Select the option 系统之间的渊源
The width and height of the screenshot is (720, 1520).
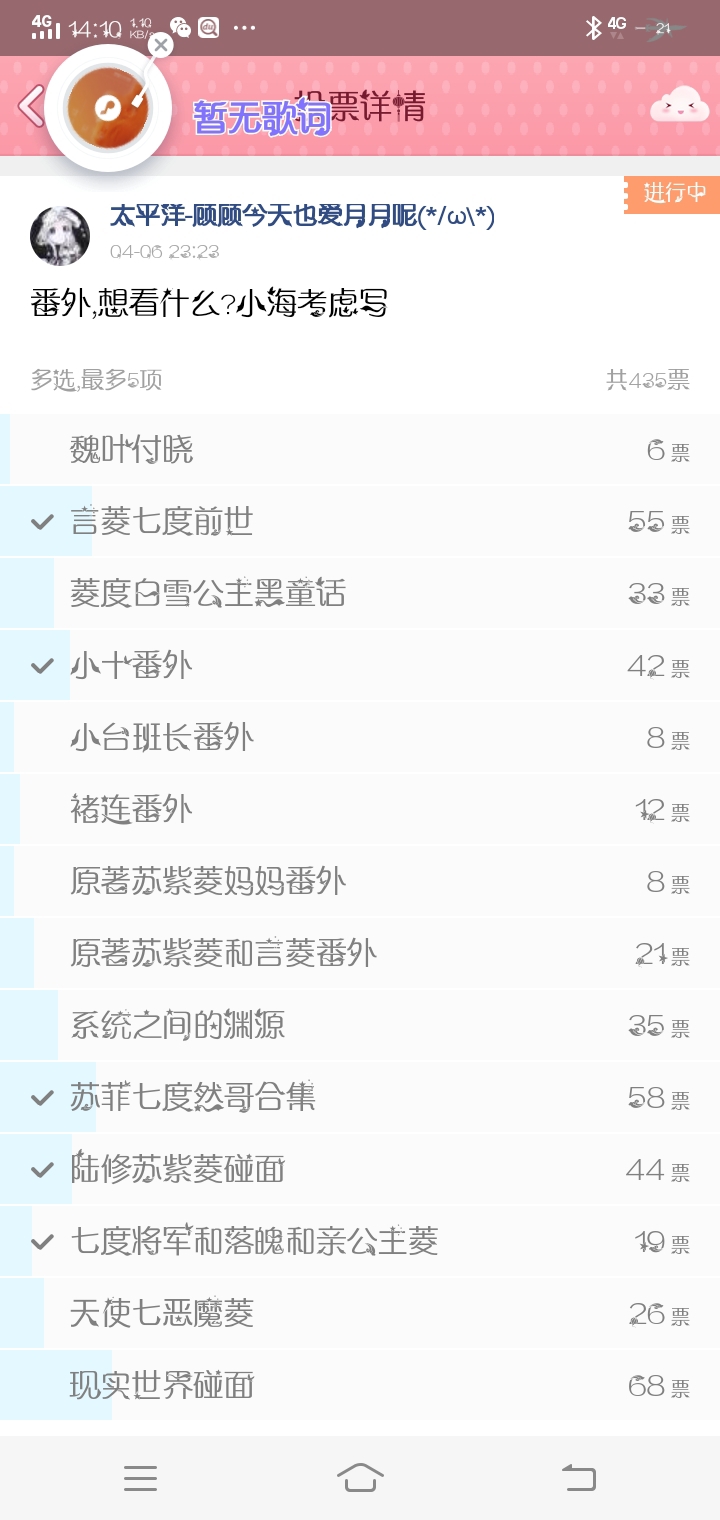coord(360,1026)
